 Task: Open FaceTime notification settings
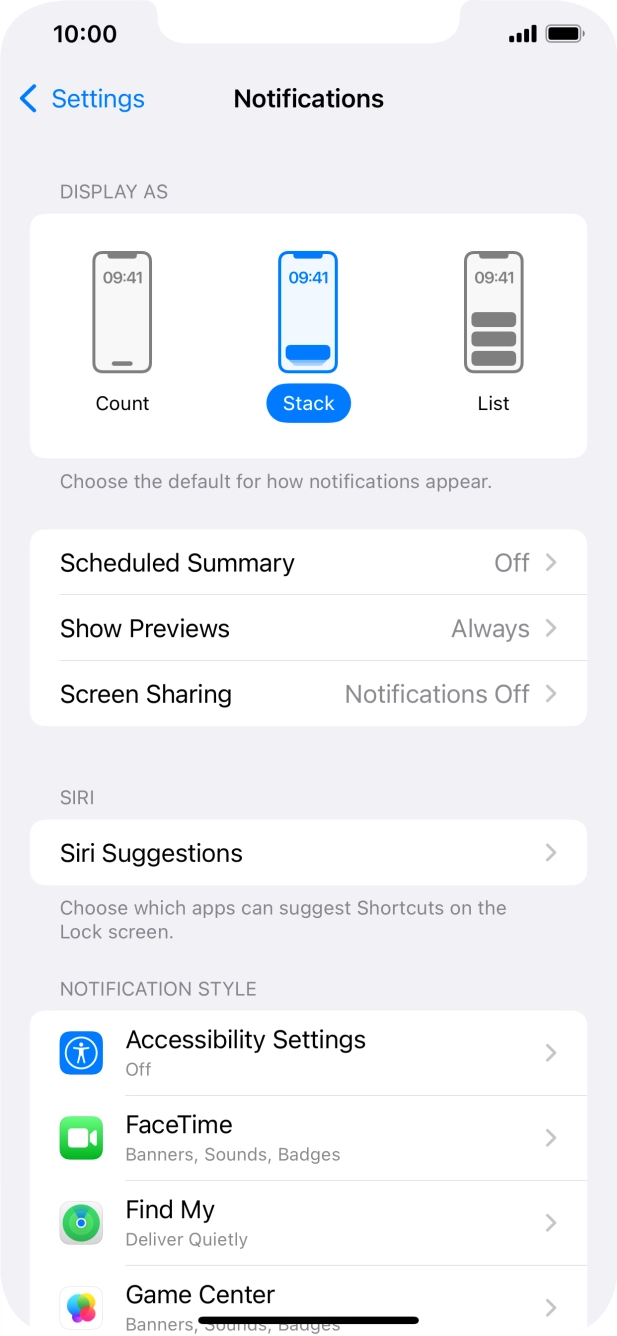pyautogui.click(x=308, y=1138)
